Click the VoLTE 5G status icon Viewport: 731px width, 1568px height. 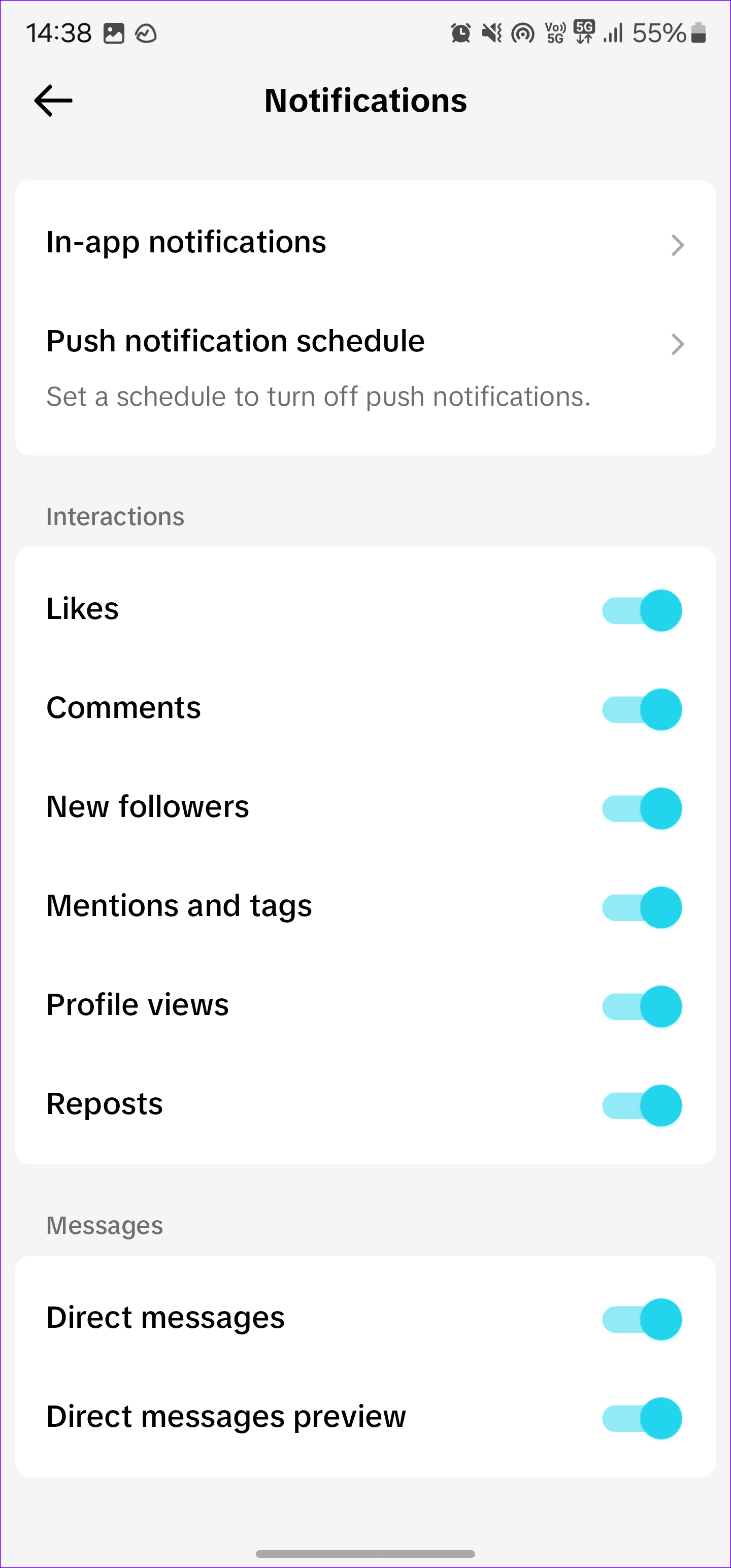554,32
